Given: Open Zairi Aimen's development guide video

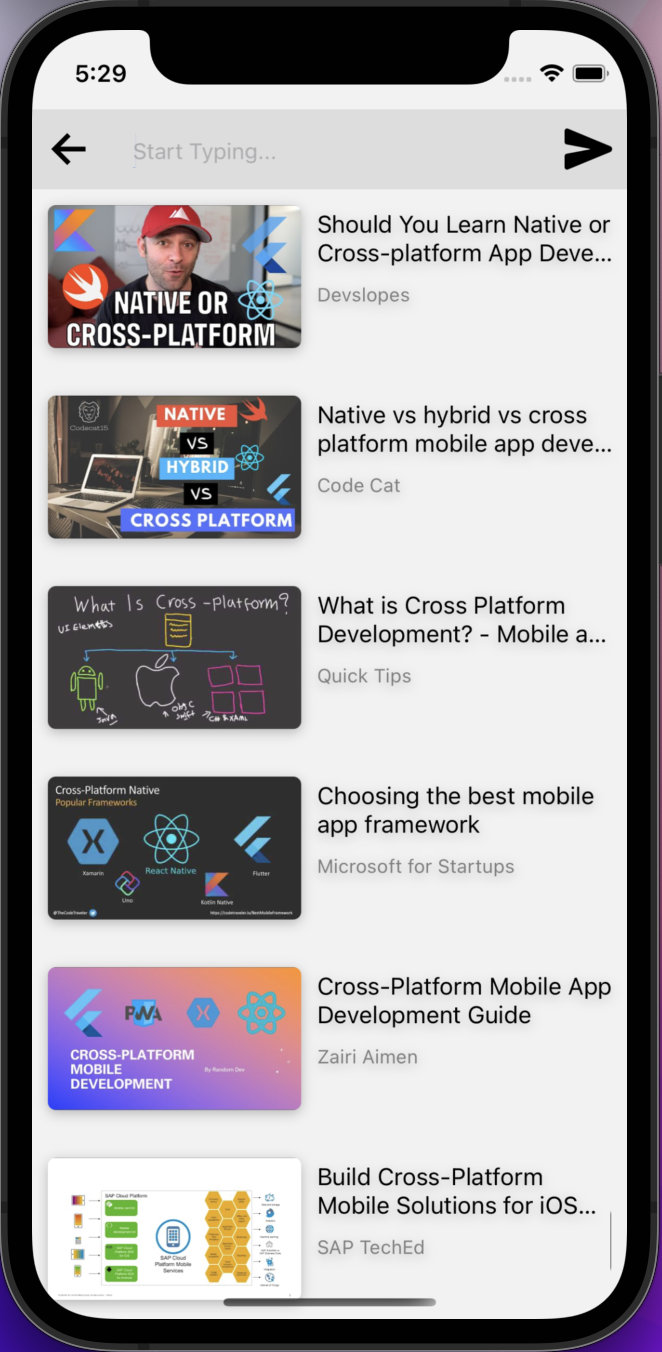Looking at the screenshot, I should coord(175,1038).
